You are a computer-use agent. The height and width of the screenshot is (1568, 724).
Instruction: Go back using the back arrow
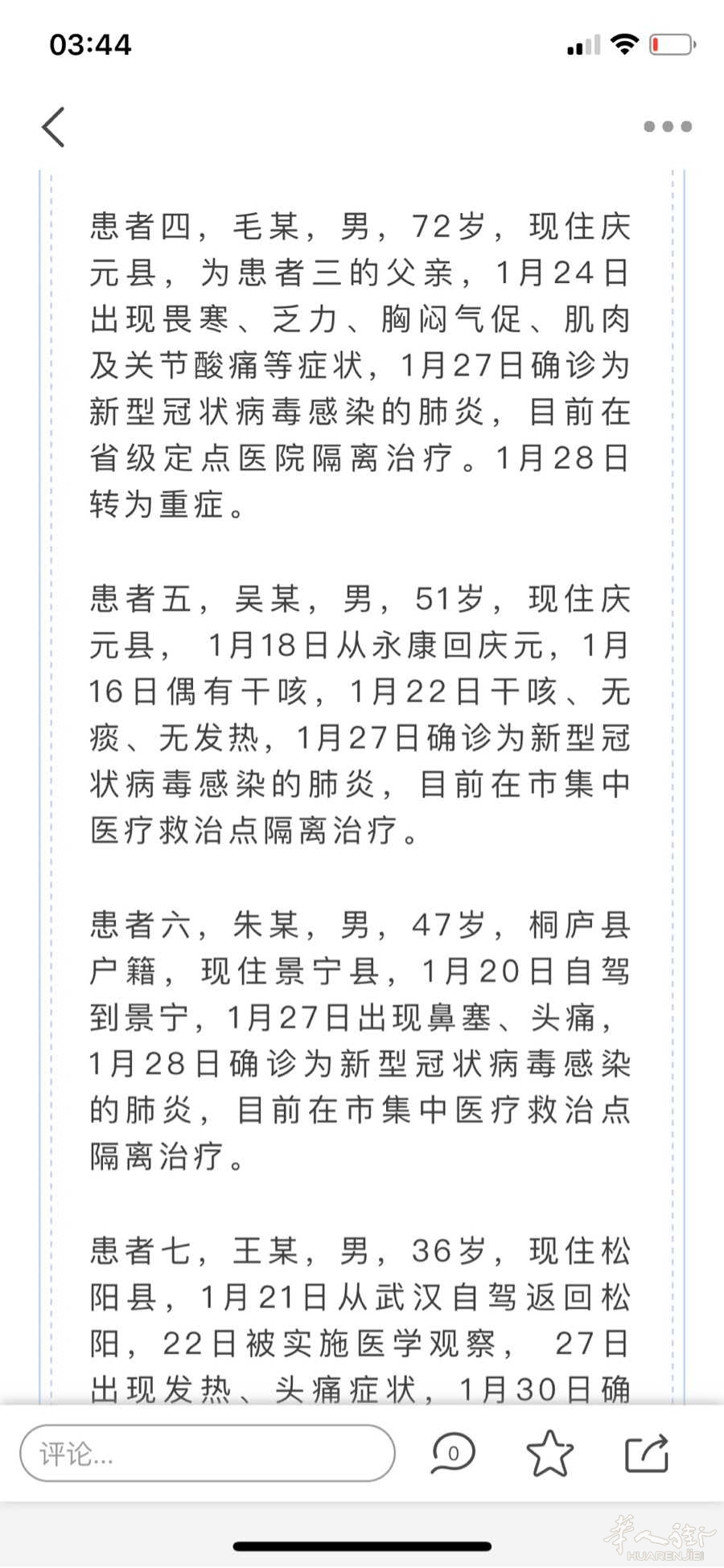point(53,127)
